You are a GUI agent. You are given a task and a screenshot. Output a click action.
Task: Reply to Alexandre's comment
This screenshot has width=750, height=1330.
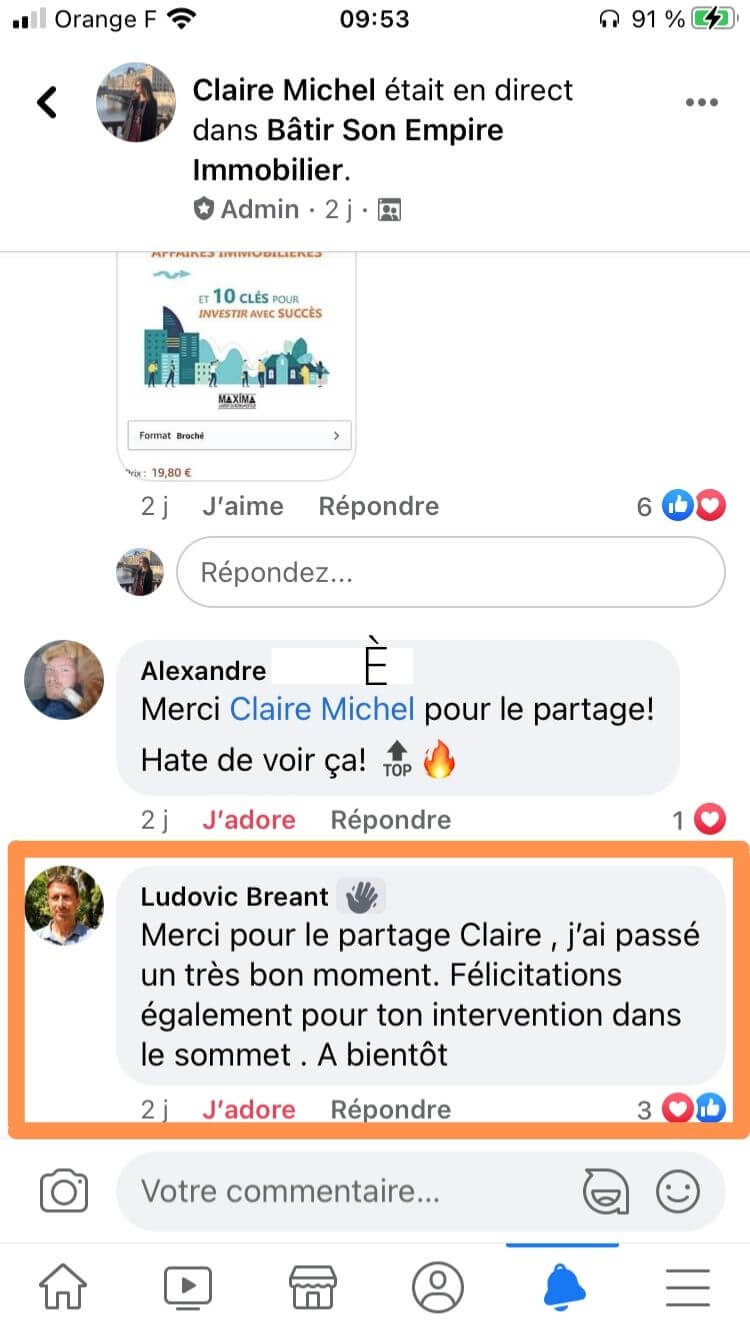tap(390, 820)
